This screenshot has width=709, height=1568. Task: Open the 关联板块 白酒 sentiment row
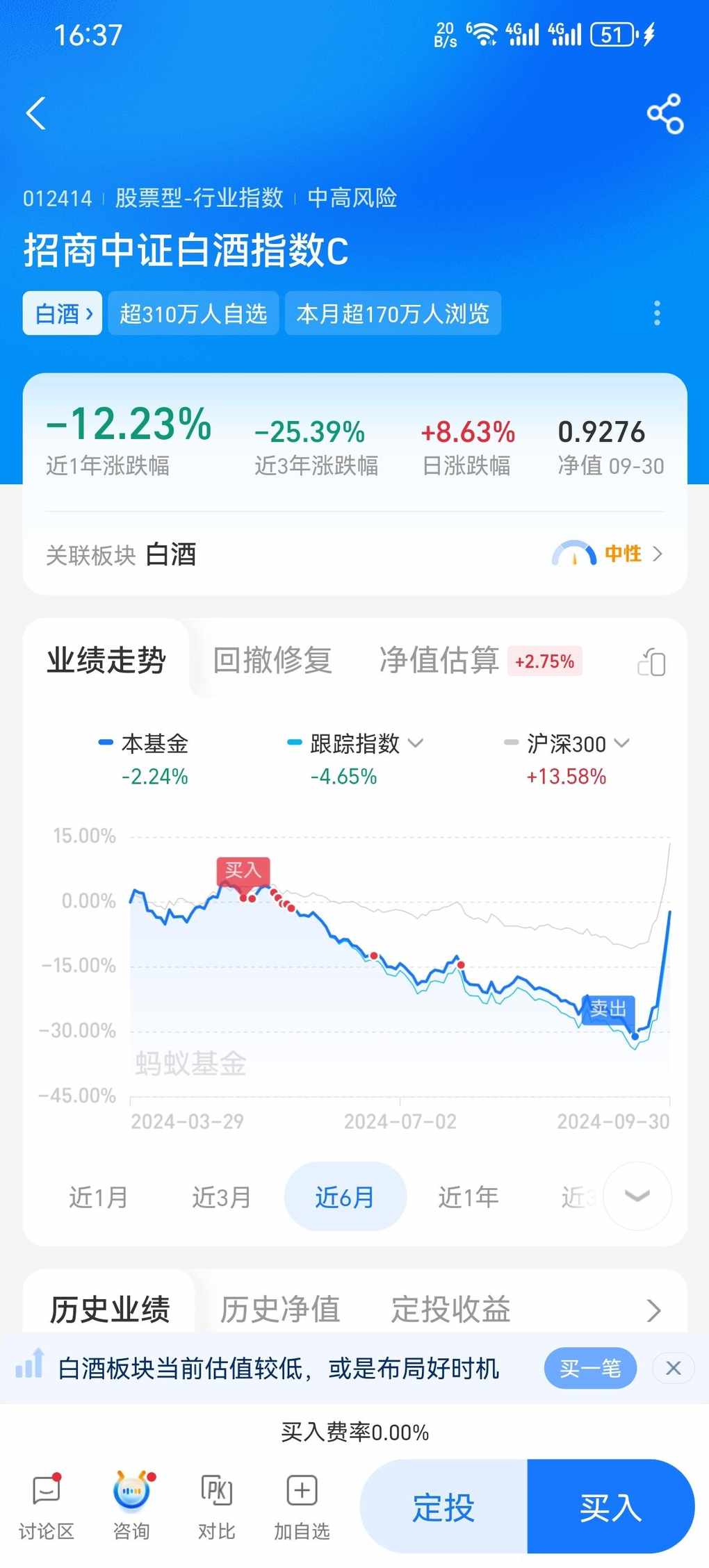click(354, 554)
